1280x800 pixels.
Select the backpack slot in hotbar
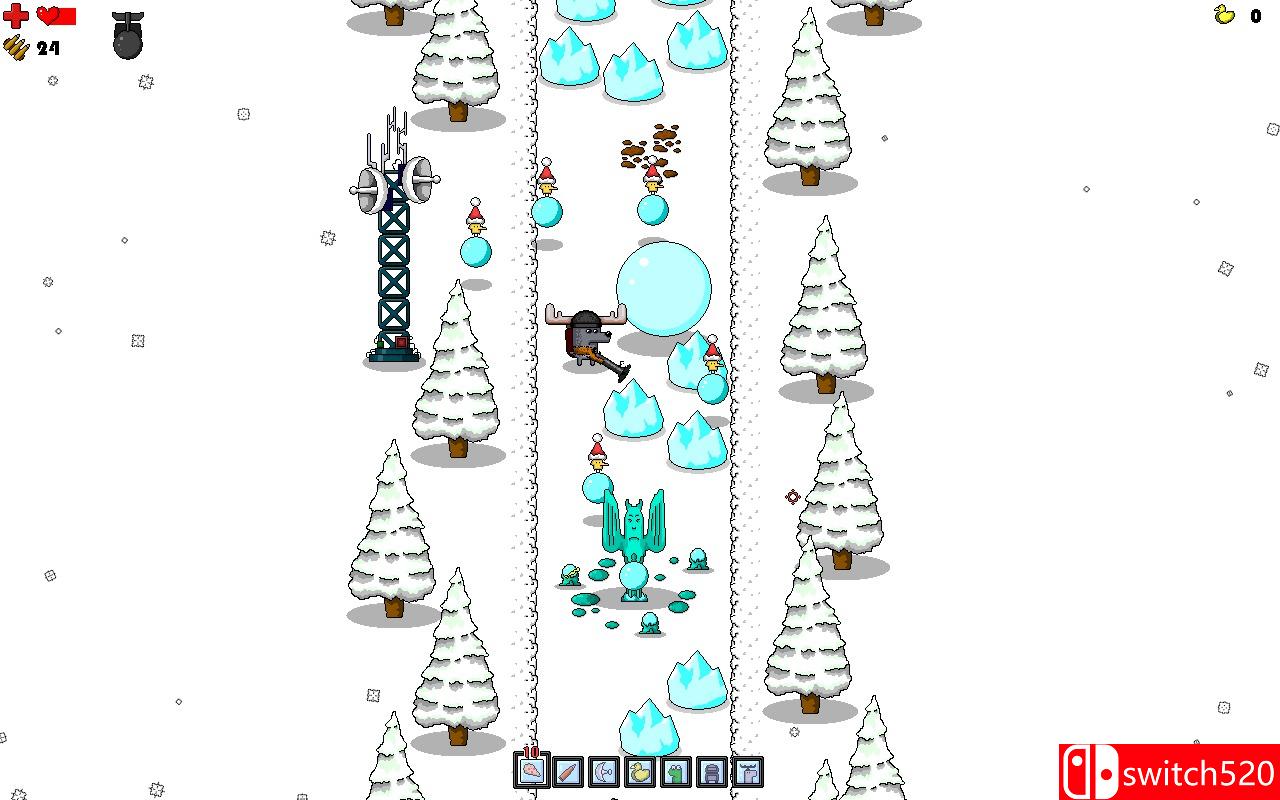click(712, 771)
